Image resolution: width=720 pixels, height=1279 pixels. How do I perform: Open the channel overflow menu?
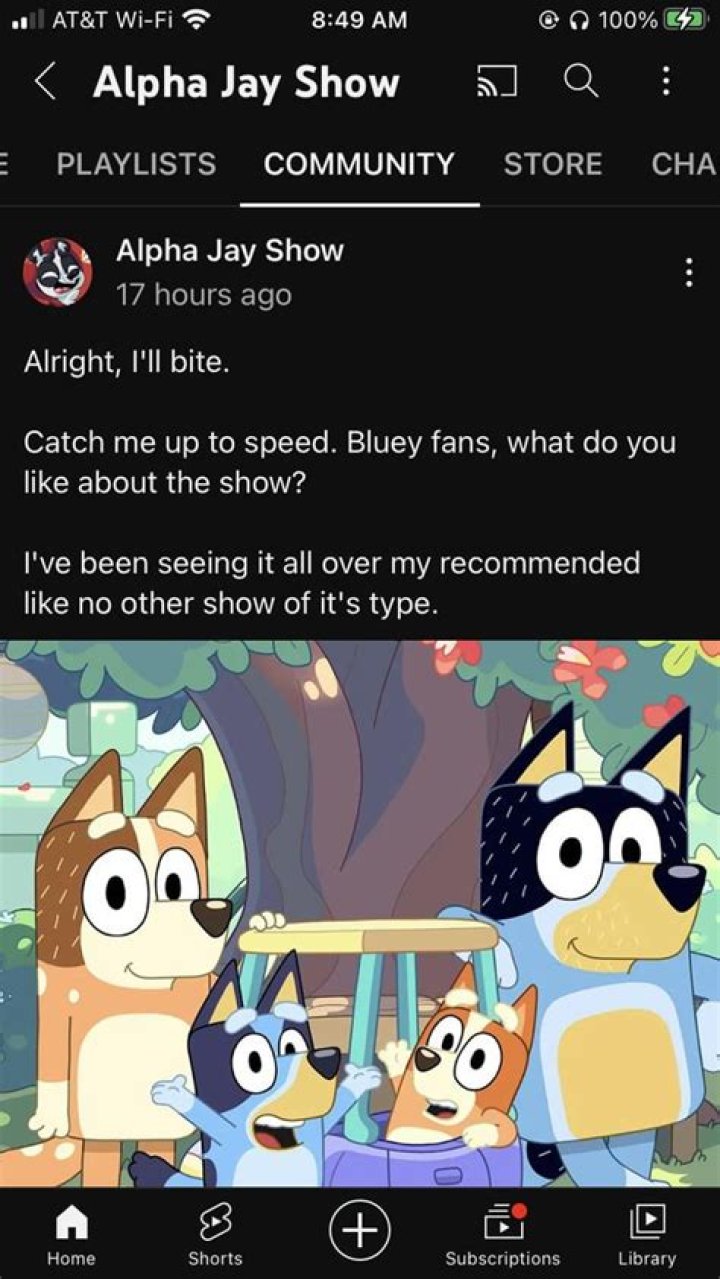point(665,83)
